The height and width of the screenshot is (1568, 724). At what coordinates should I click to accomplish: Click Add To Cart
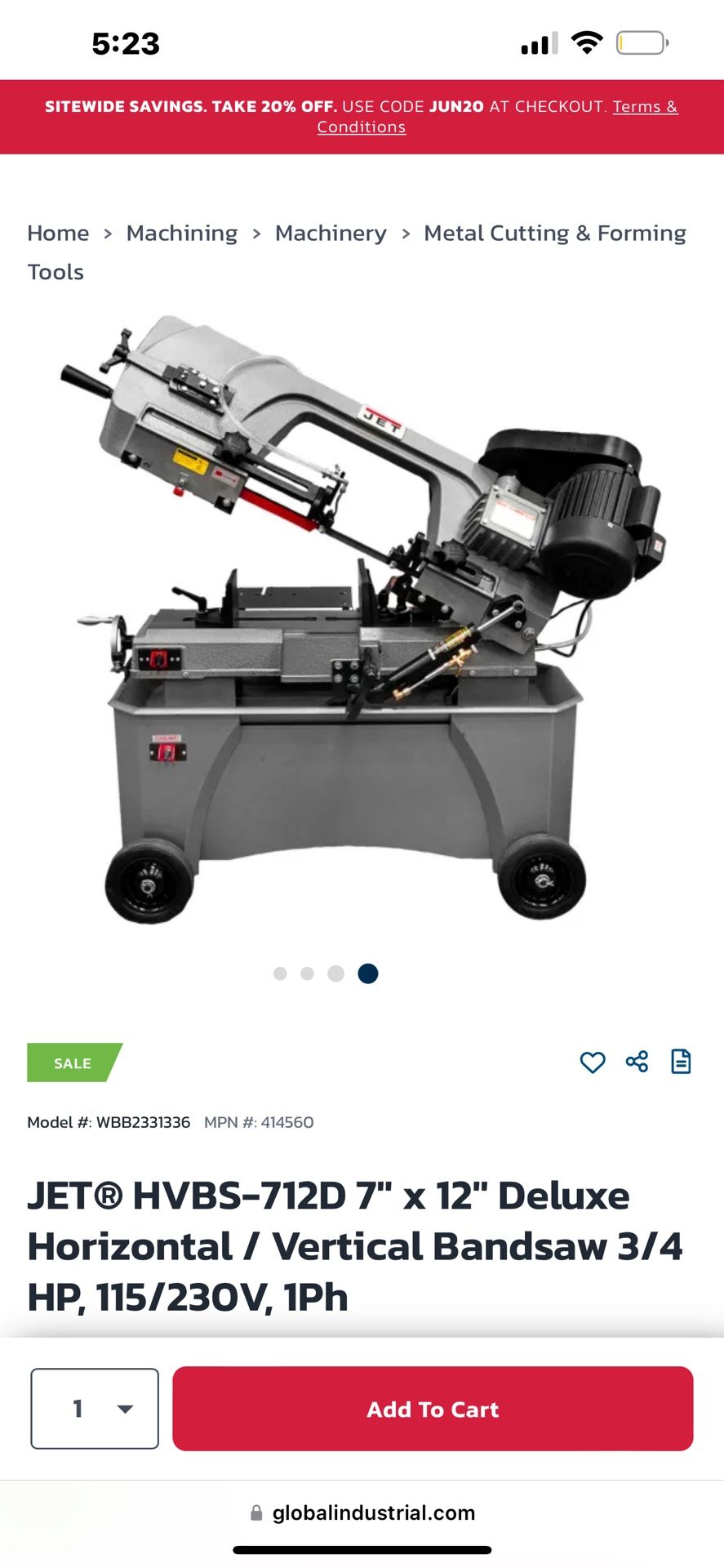(433, 1409)
